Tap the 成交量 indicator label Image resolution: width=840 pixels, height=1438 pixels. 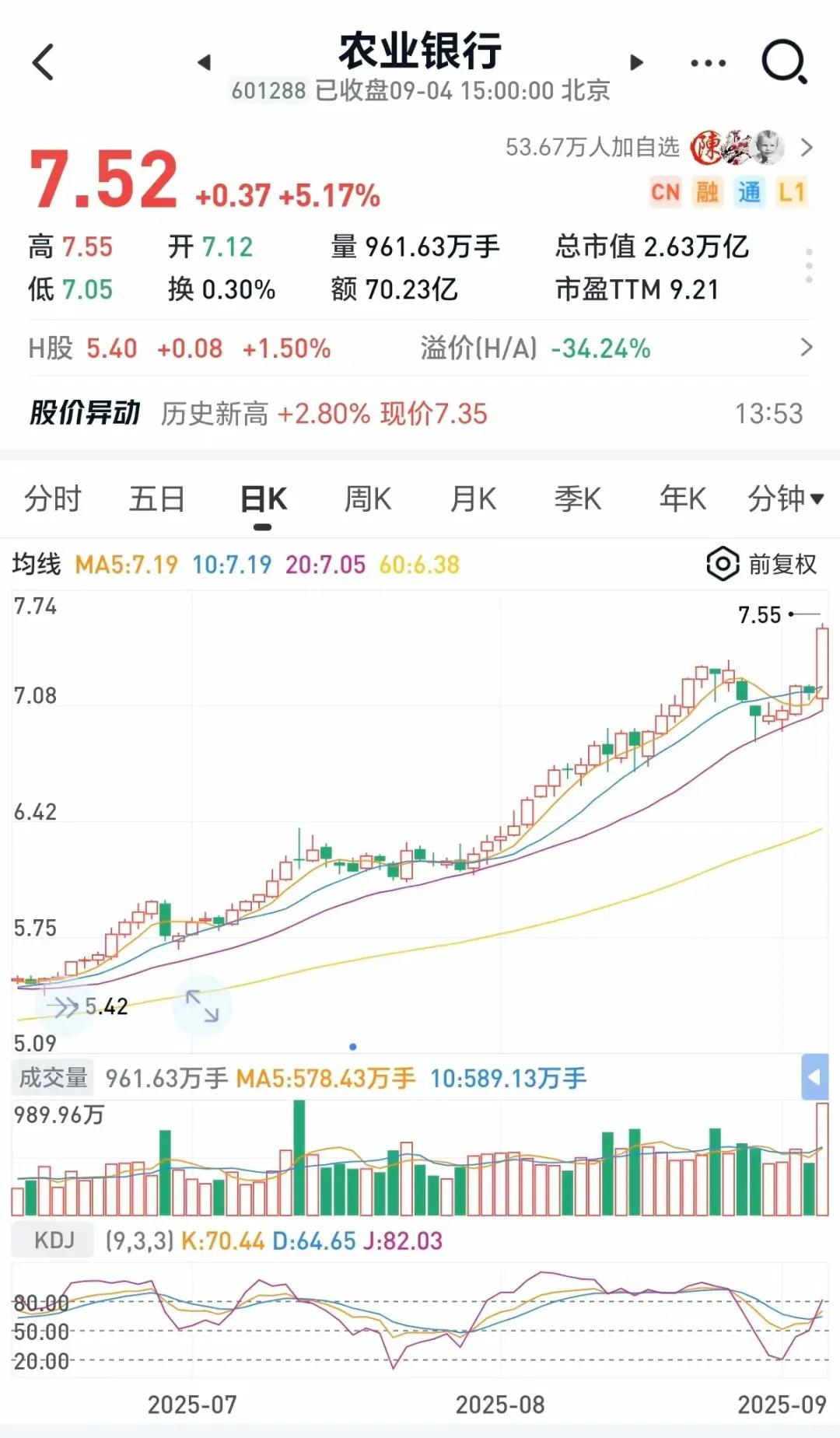coord(53,1078)
